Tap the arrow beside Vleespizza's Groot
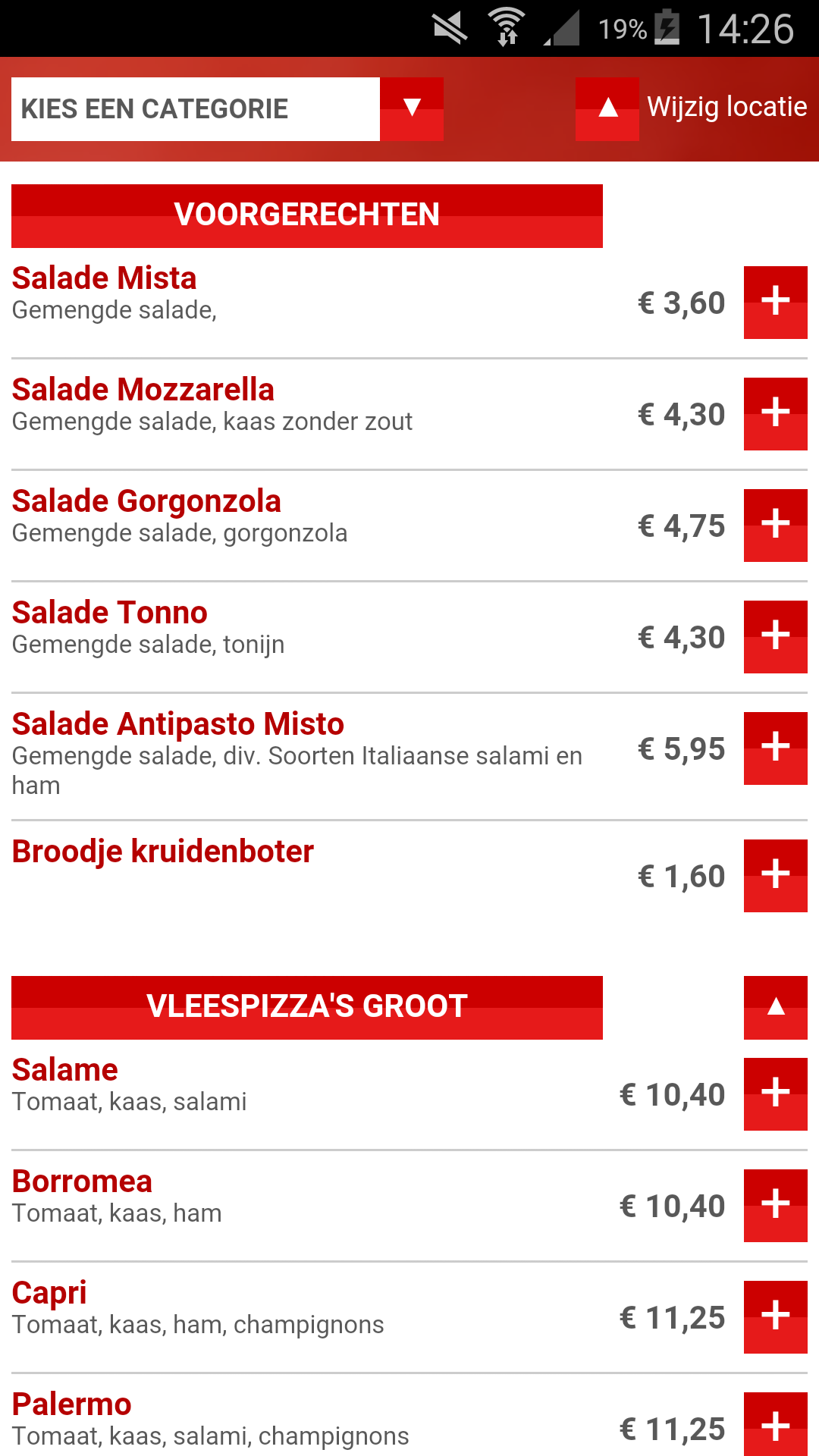Screen dimensions: 819x1456 (775, 1007)
